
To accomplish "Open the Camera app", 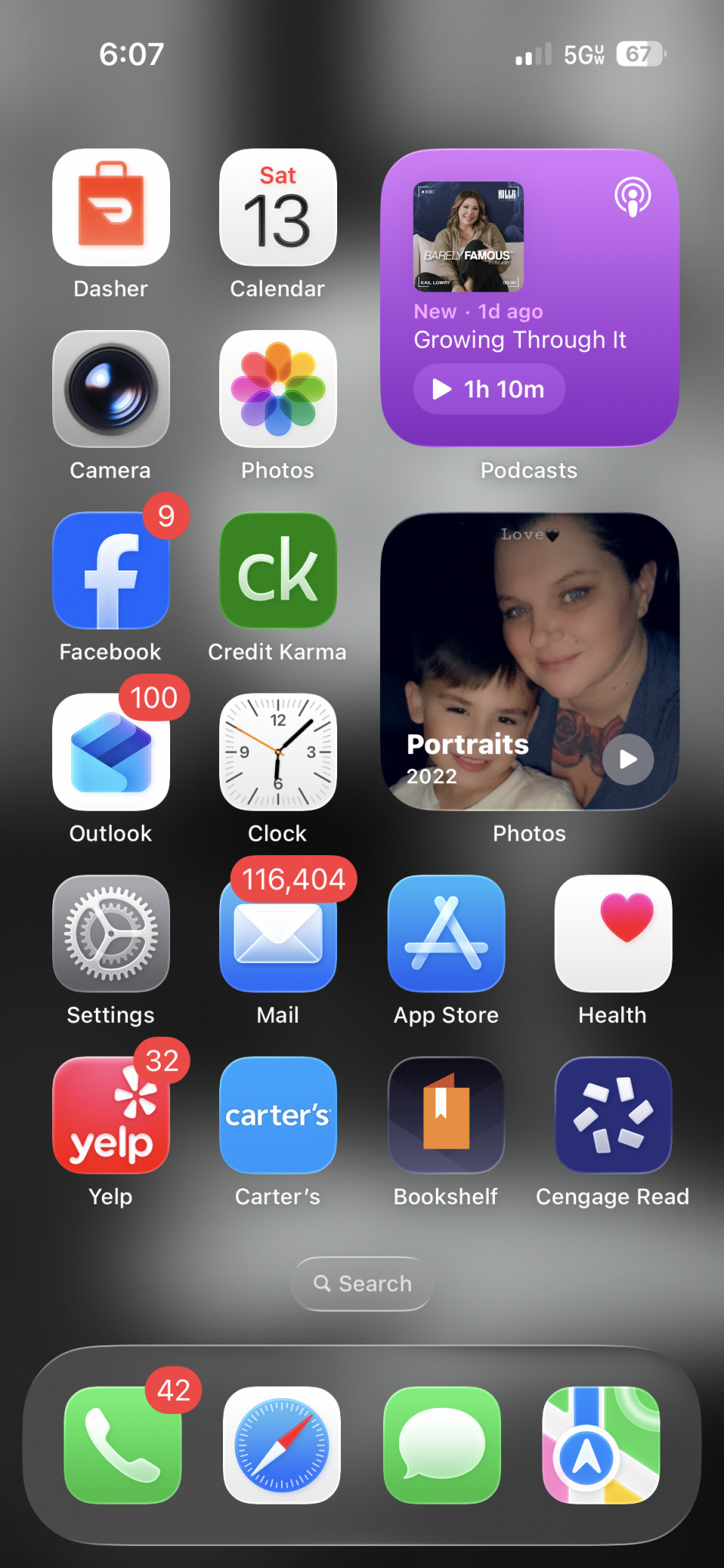I will pos(111,389).
